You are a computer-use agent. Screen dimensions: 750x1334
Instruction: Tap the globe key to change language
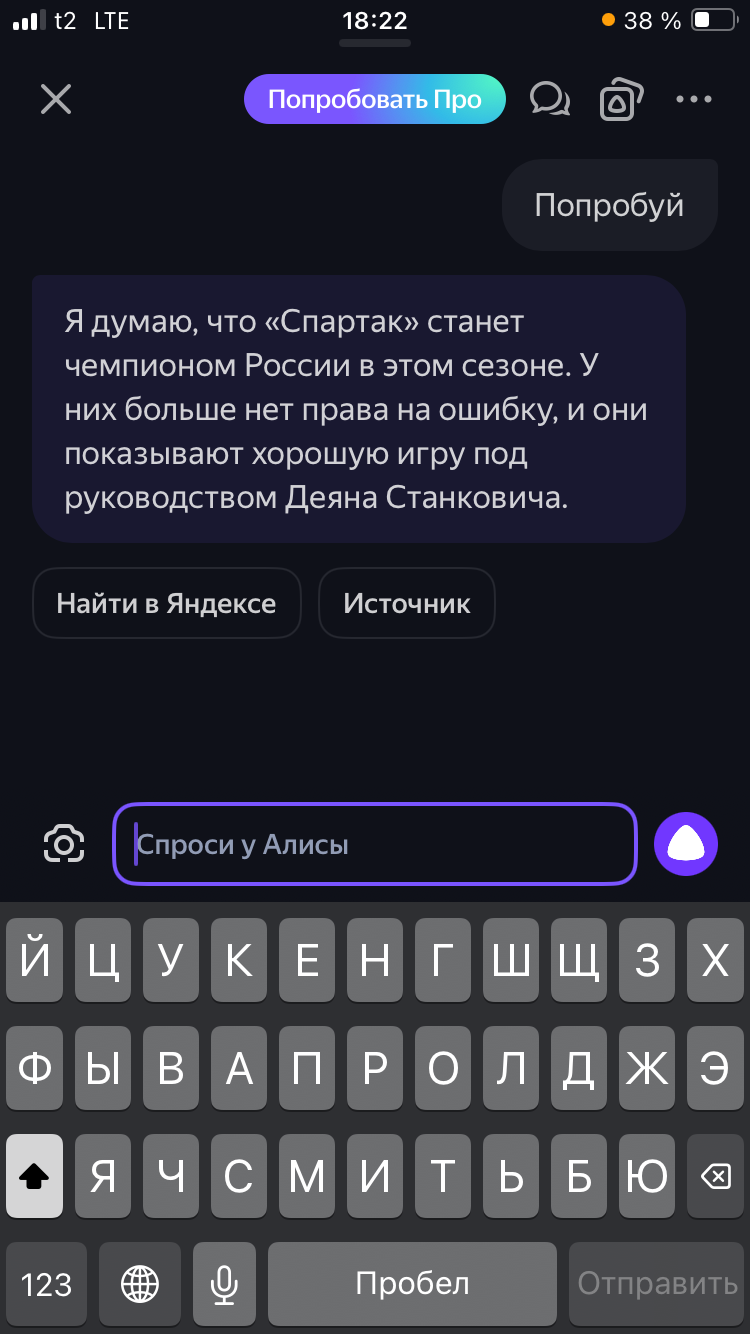click(140, 1283)
